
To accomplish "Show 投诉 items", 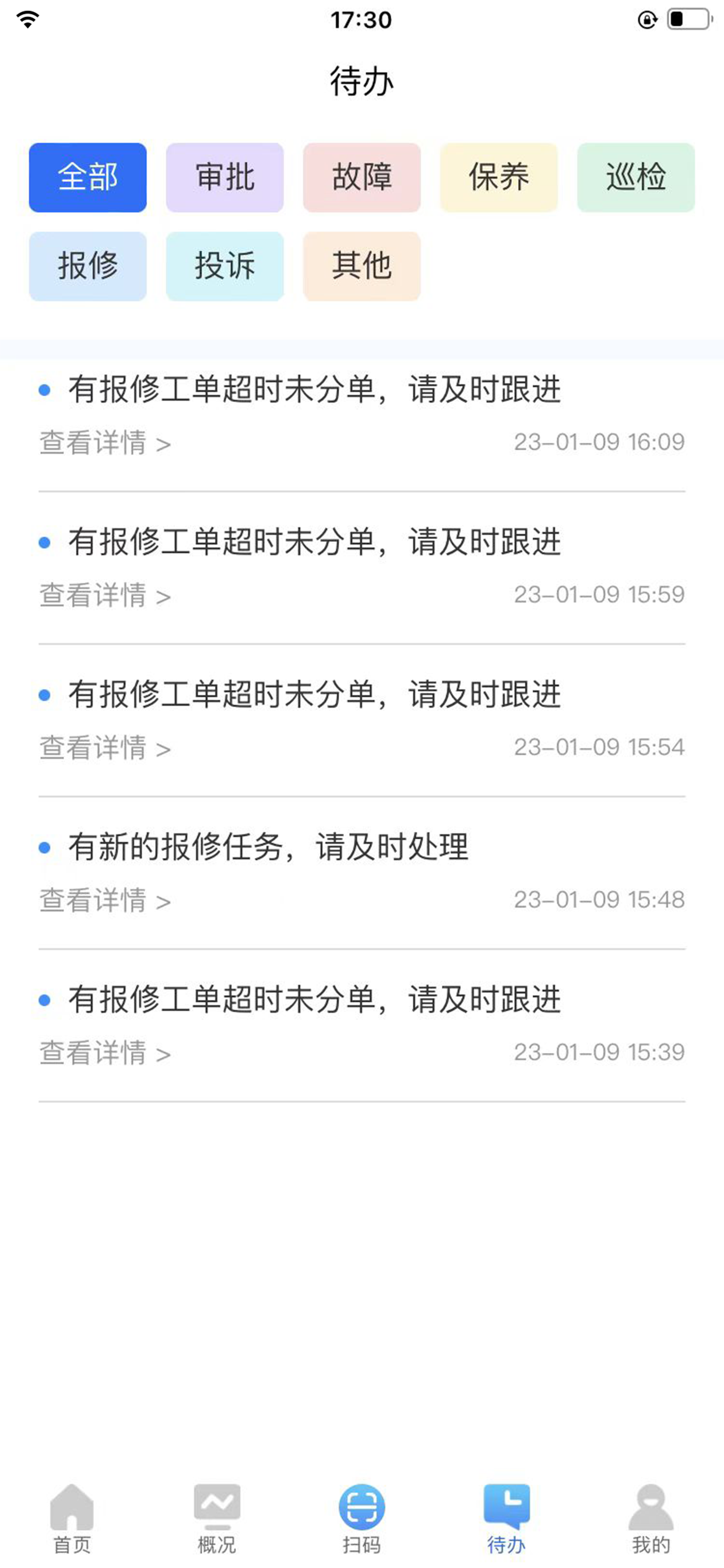I will pos(224,266).
